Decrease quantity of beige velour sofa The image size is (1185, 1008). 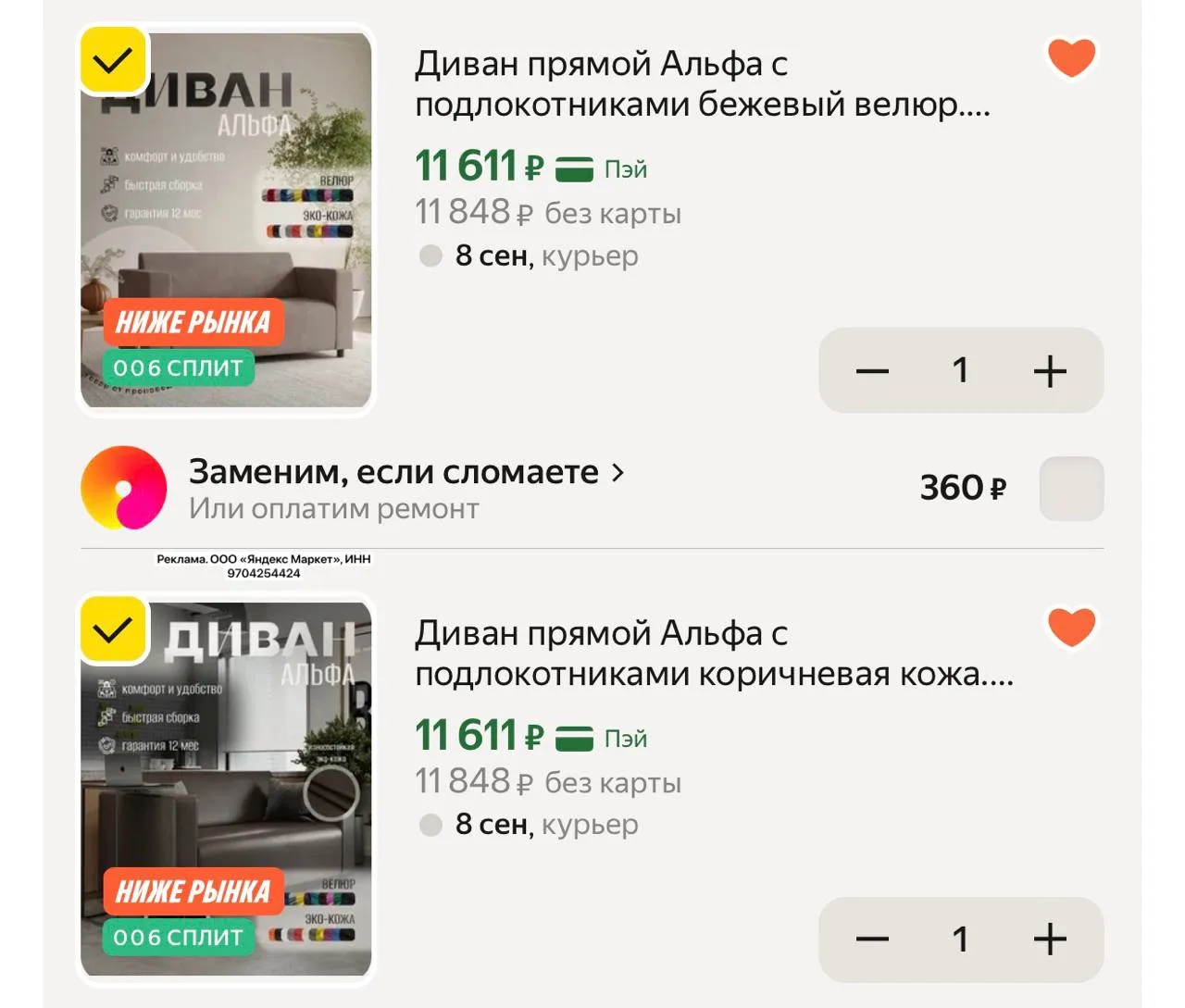pos(871,371)
